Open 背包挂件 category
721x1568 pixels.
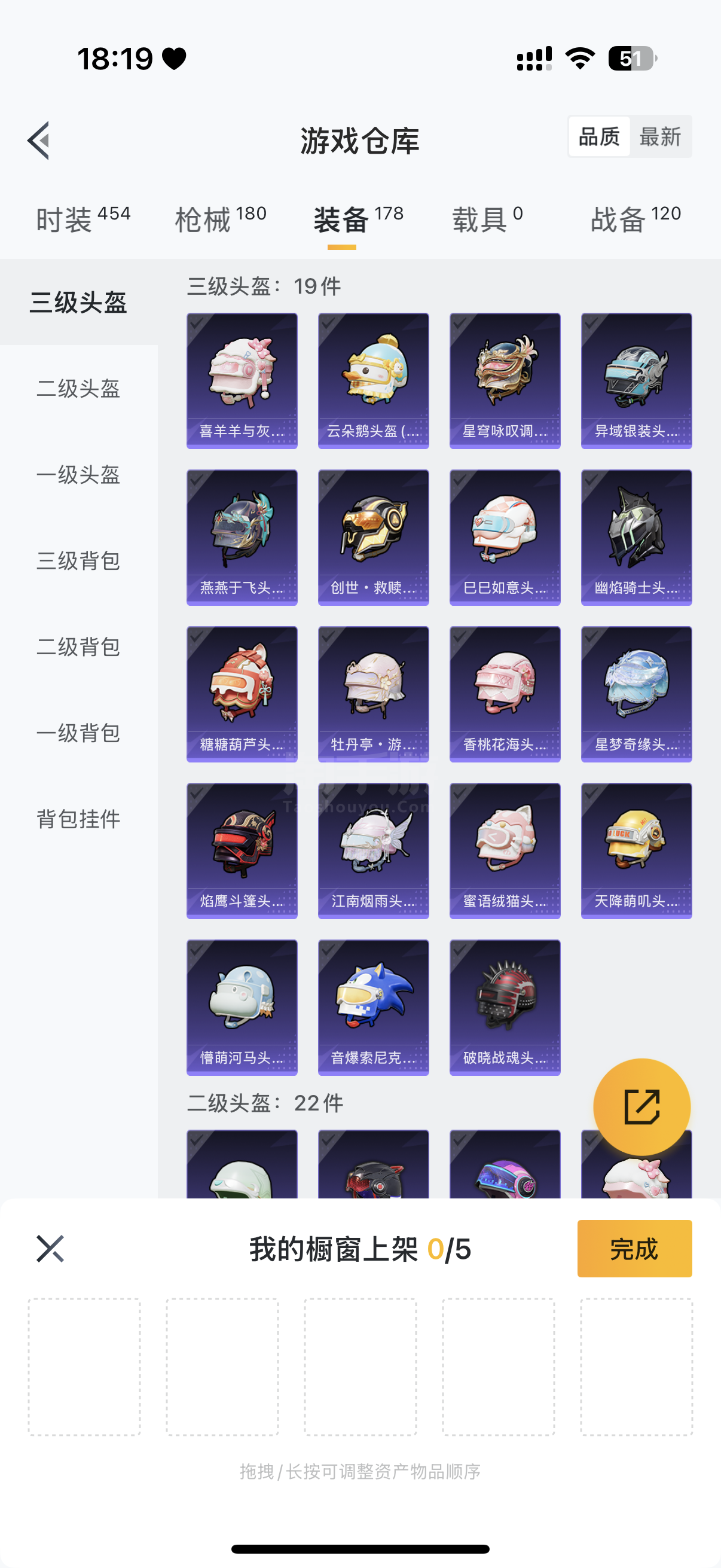click(x=78, y=819)
